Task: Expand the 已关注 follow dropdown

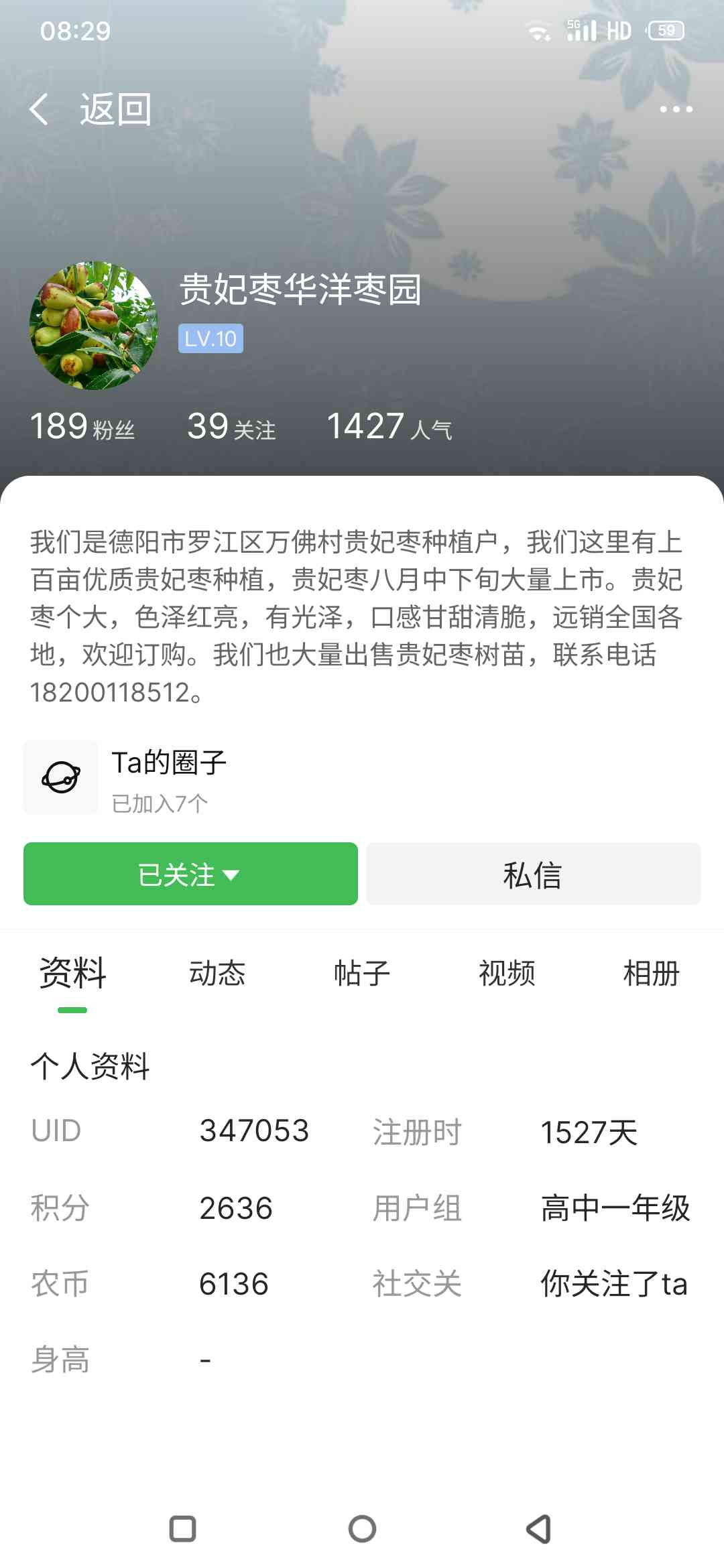Action: pyautogui.click(x=190, y=874)
